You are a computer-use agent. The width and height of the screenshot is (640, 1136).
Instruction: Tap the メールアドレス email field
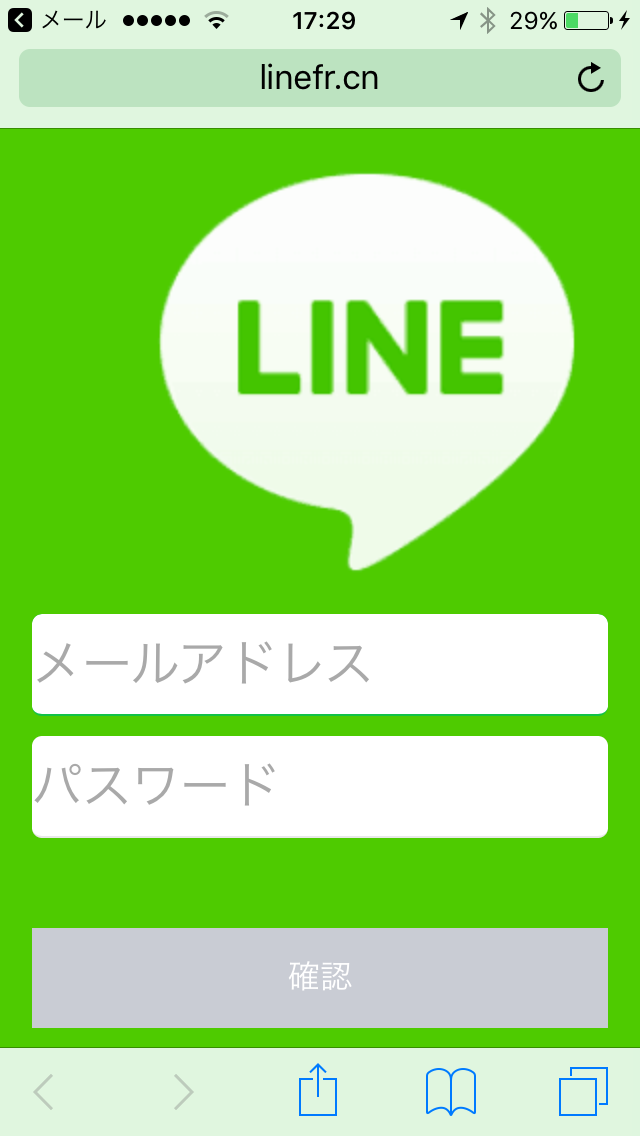pyautogui.click(x=320, y=664)
